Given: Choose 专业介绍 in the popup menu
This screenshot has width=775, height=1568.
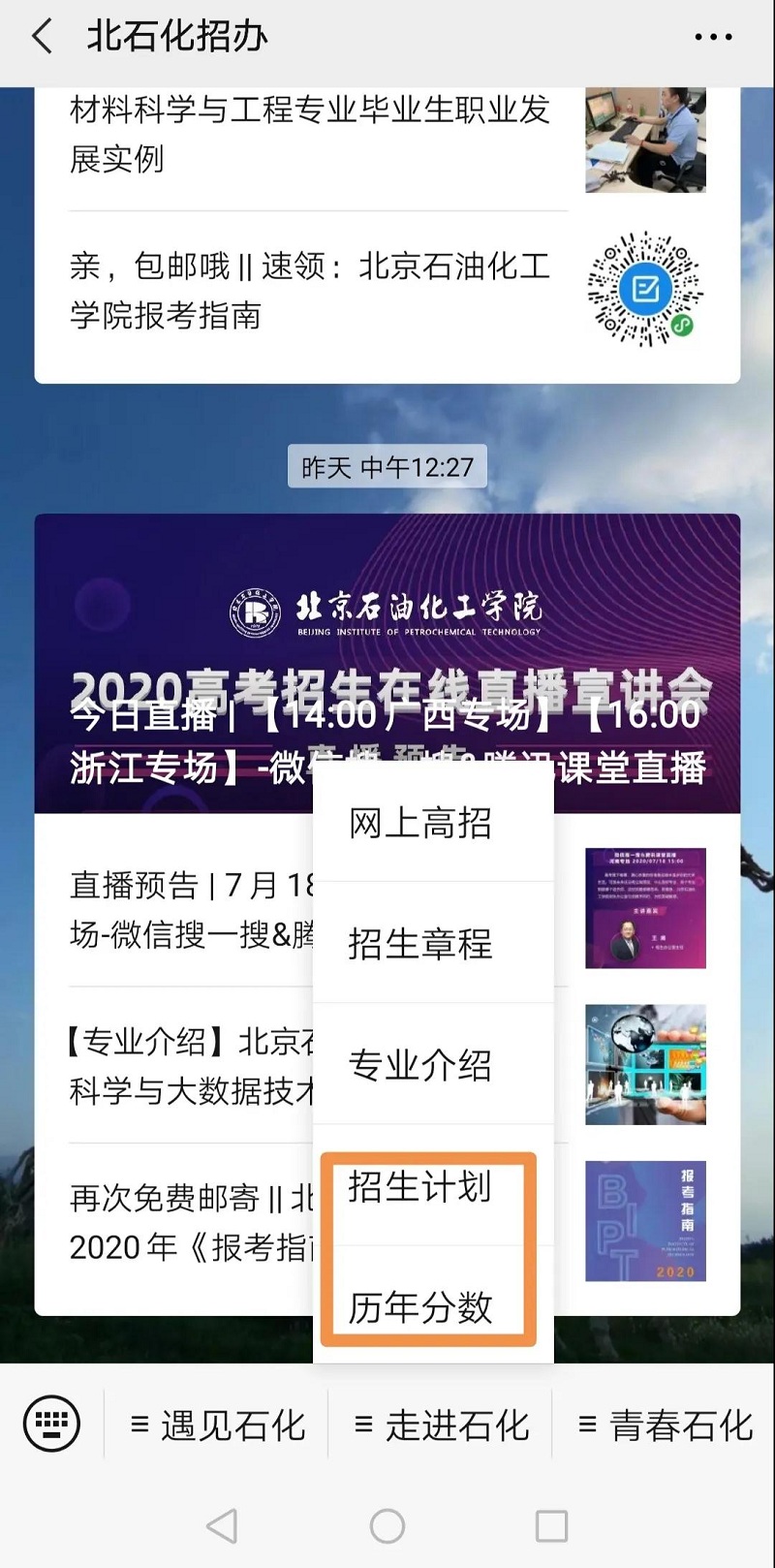Looking at the screenshot, I should (x=433, y=1064).
